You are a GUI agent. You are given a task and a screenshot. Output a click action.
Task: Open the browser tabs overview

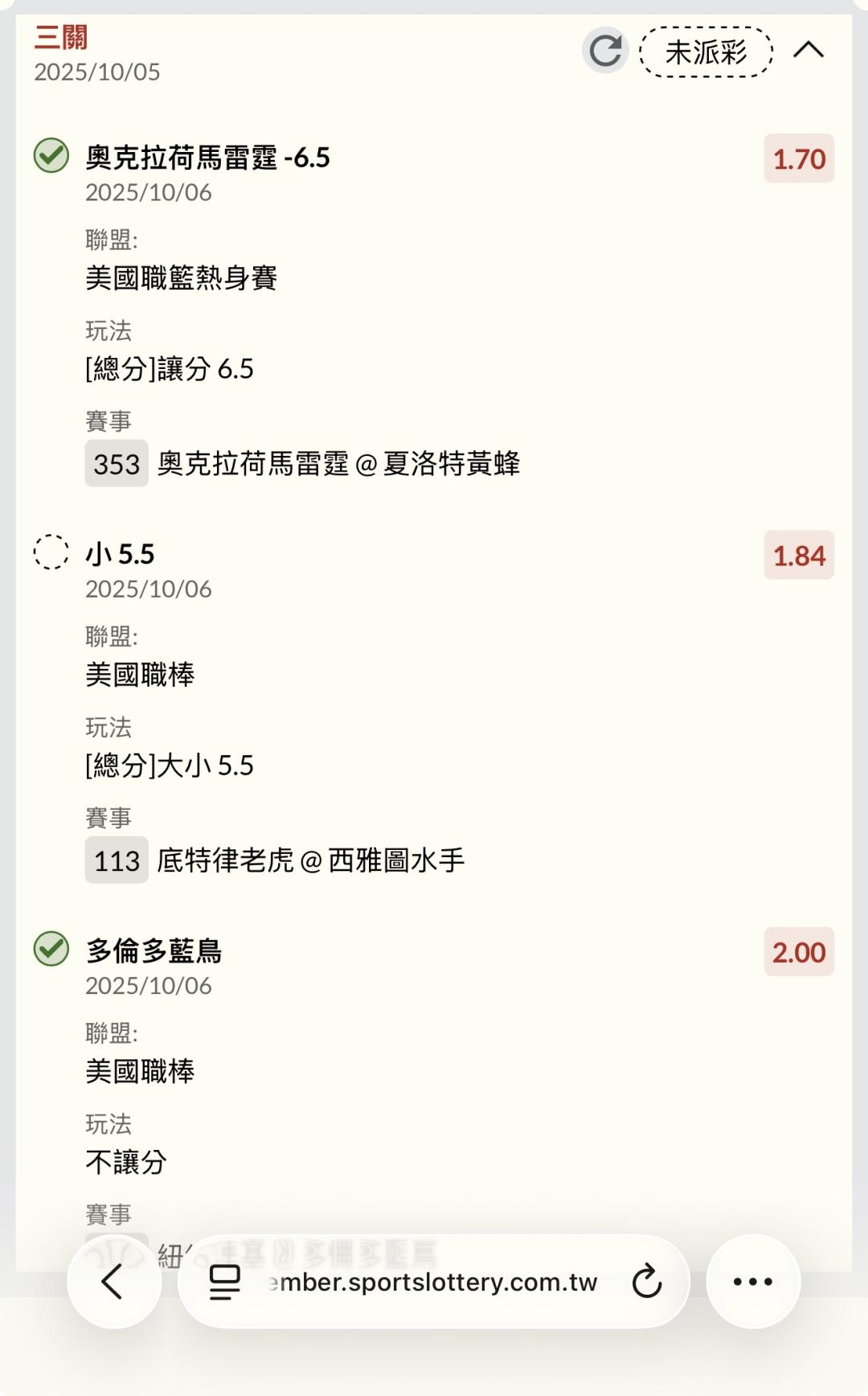(225, 1282)
